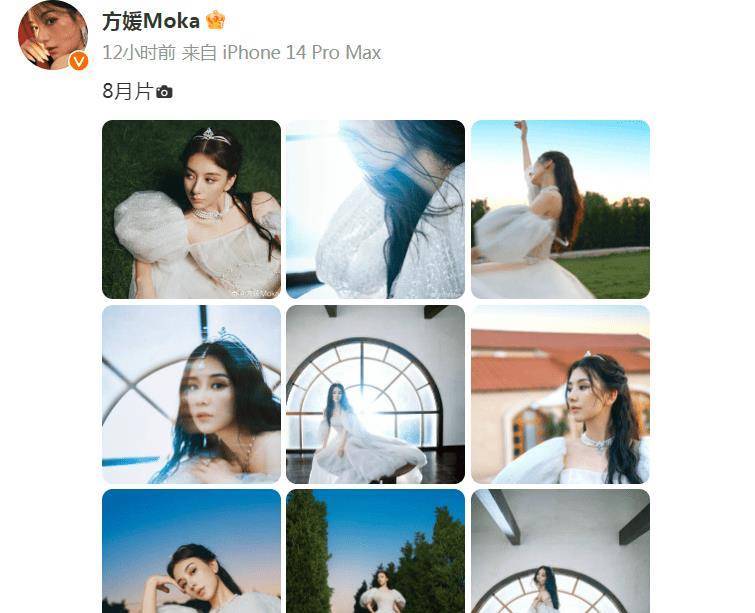Open the blurred glass reflection portrait
The height and width of the screenshot is (613, 755).
pyautogui.click(x=191, y=394)
